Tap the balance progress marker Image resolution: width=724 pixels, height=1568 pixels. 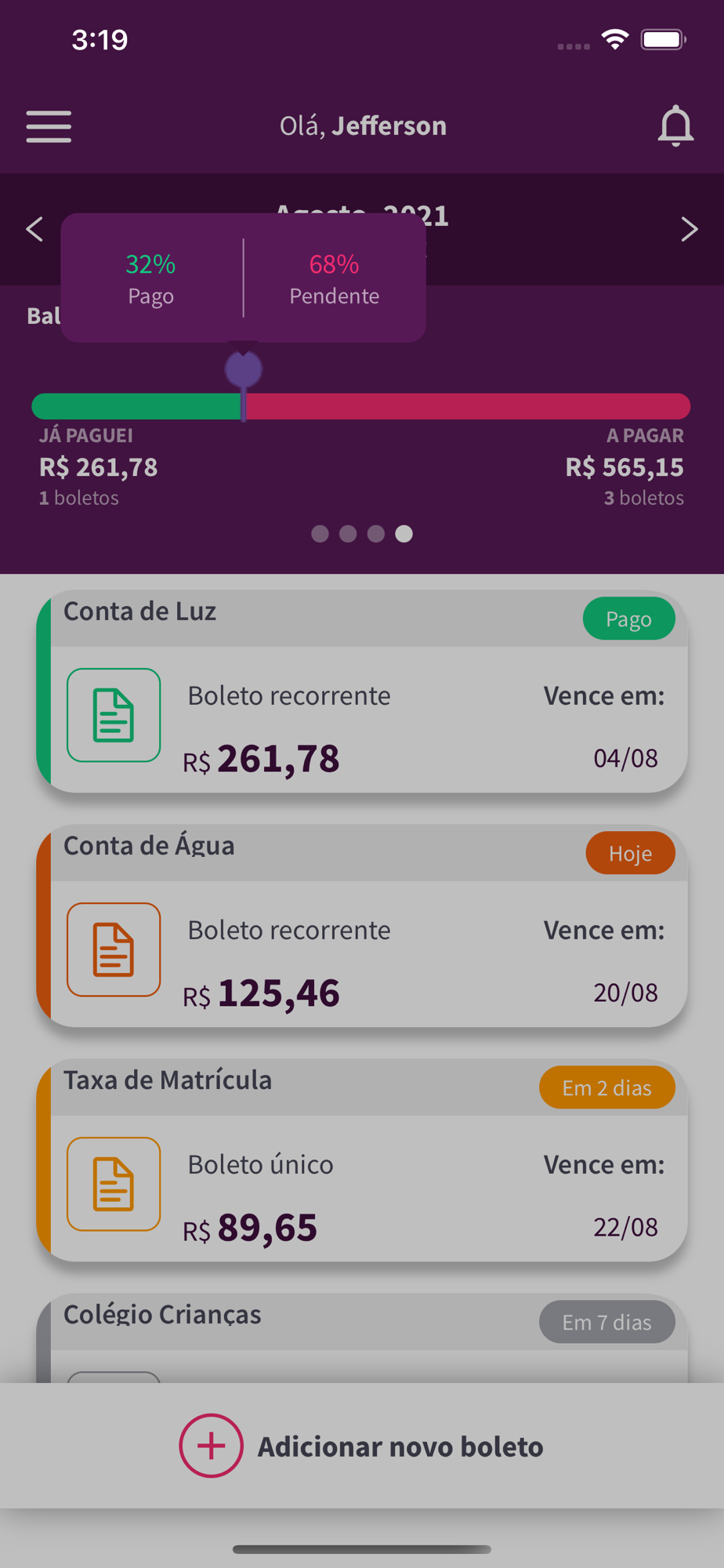click(244, 370)
